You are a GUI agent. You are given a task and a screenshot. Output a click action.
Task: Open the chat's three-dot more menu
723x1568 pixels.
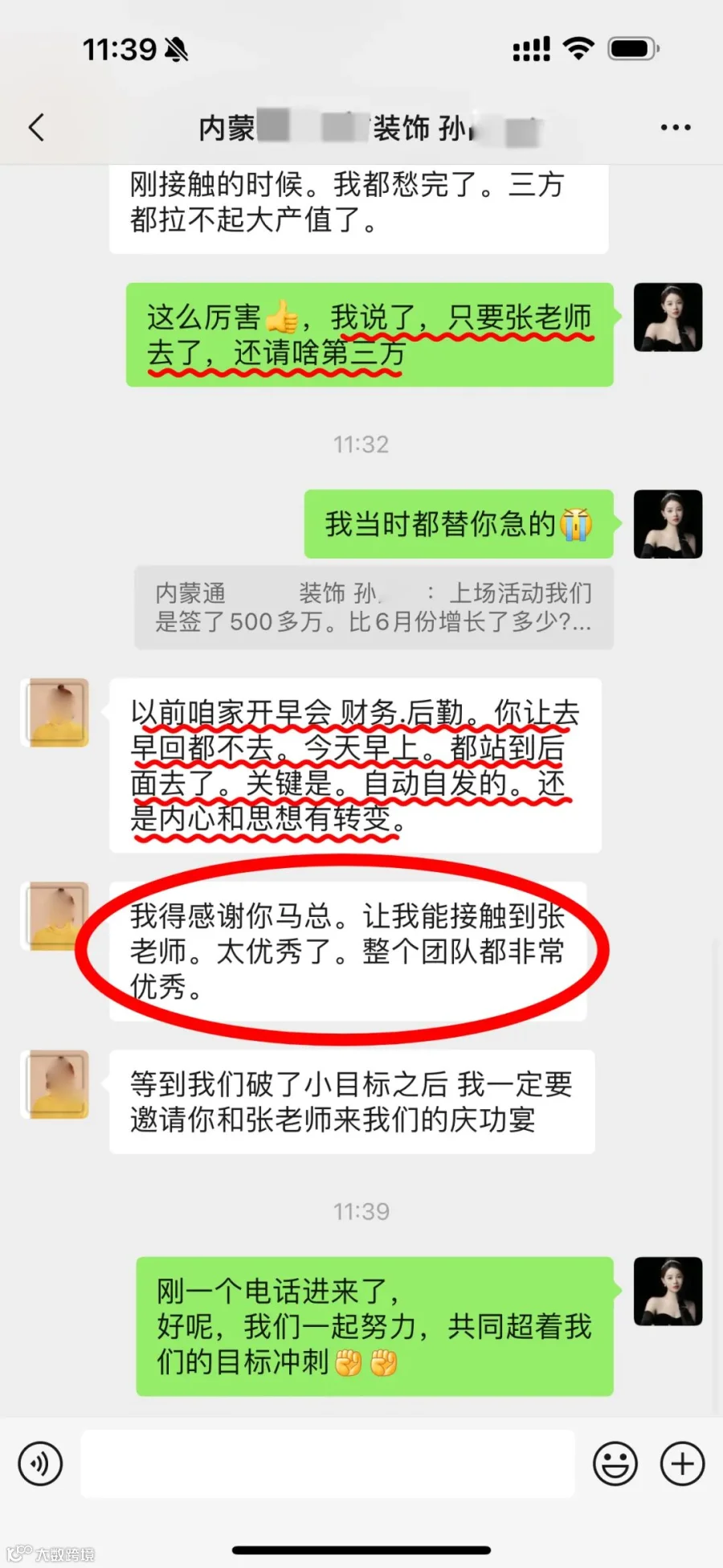click(x=675, y=127)
